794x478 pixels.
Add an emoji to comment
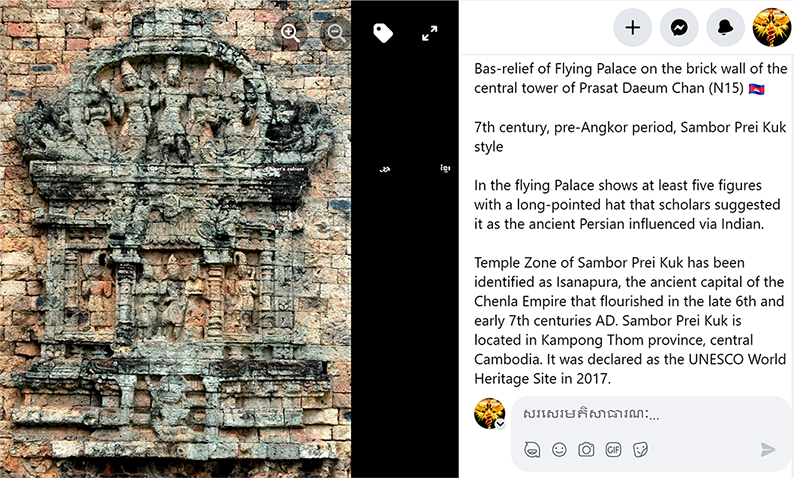tap(559, 450)
